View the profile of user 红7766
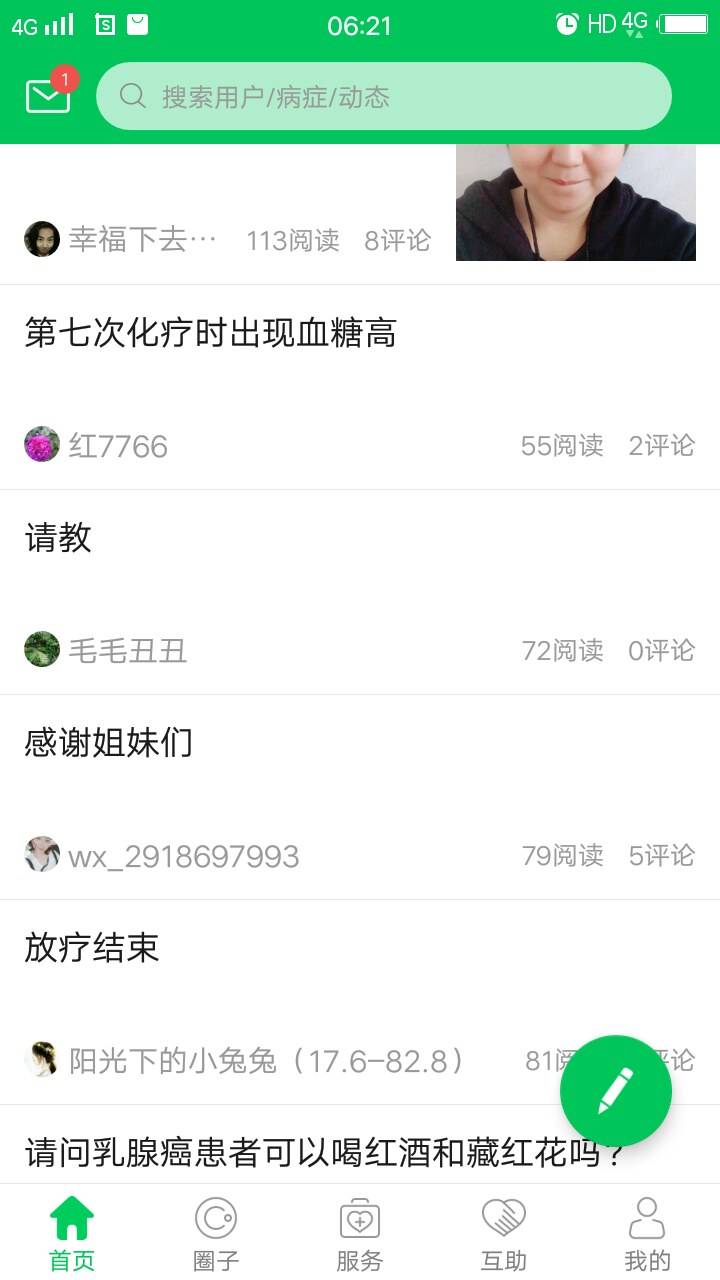This screenshot has height=1280, width=720. pos(117,445)
